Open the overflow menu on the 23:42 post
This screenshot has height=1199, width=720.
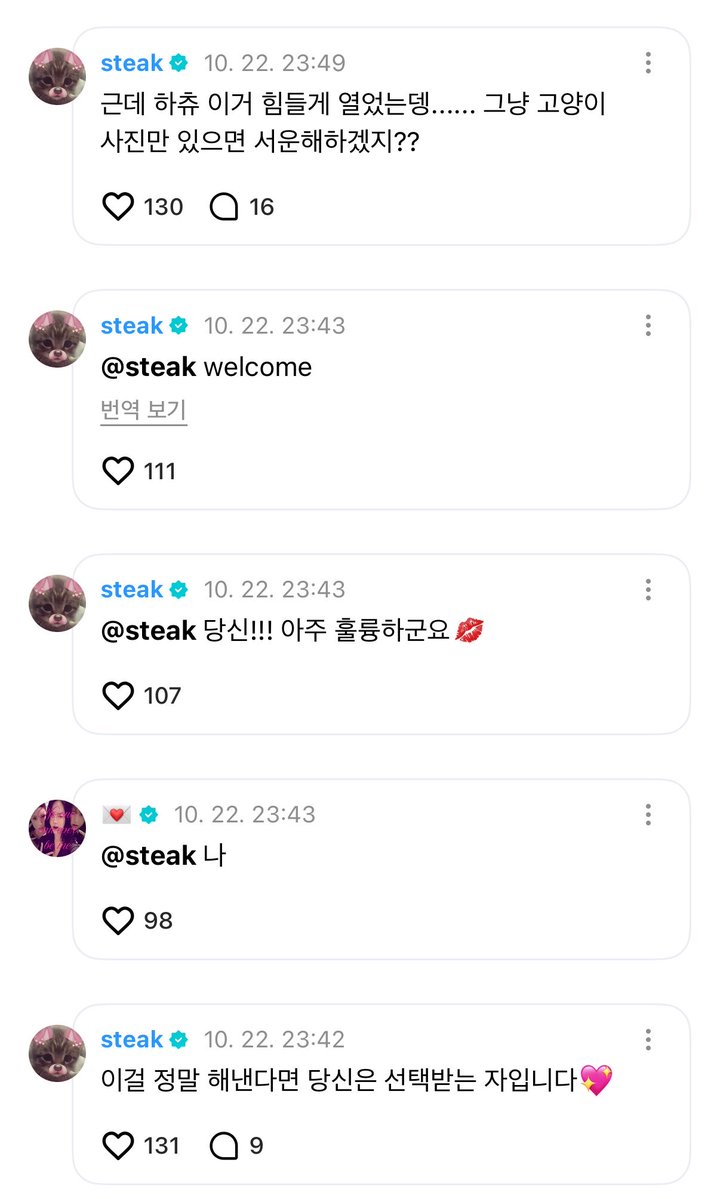(648, 1039)
